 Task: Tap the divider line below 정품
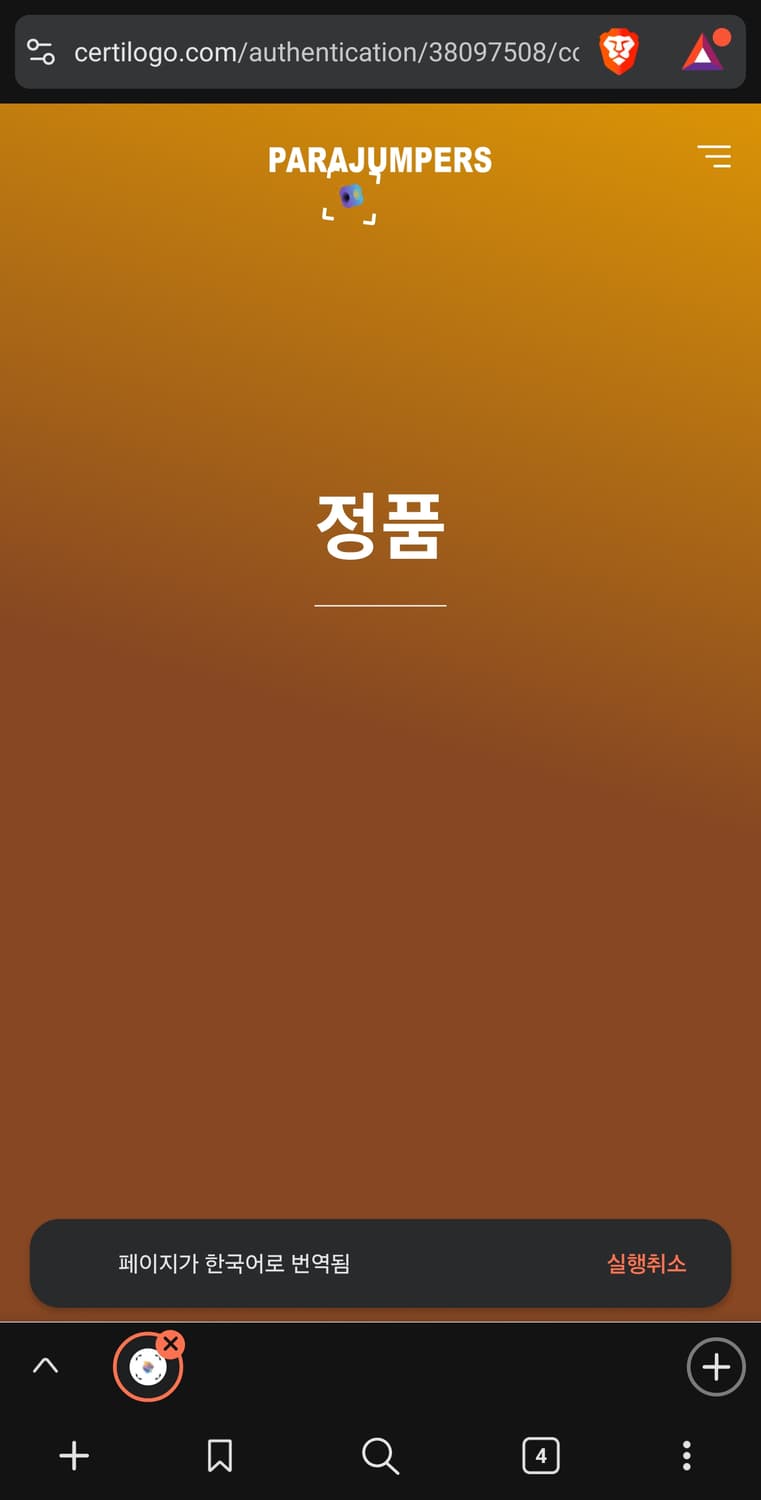pyautogui.click(x=380, y=604)
